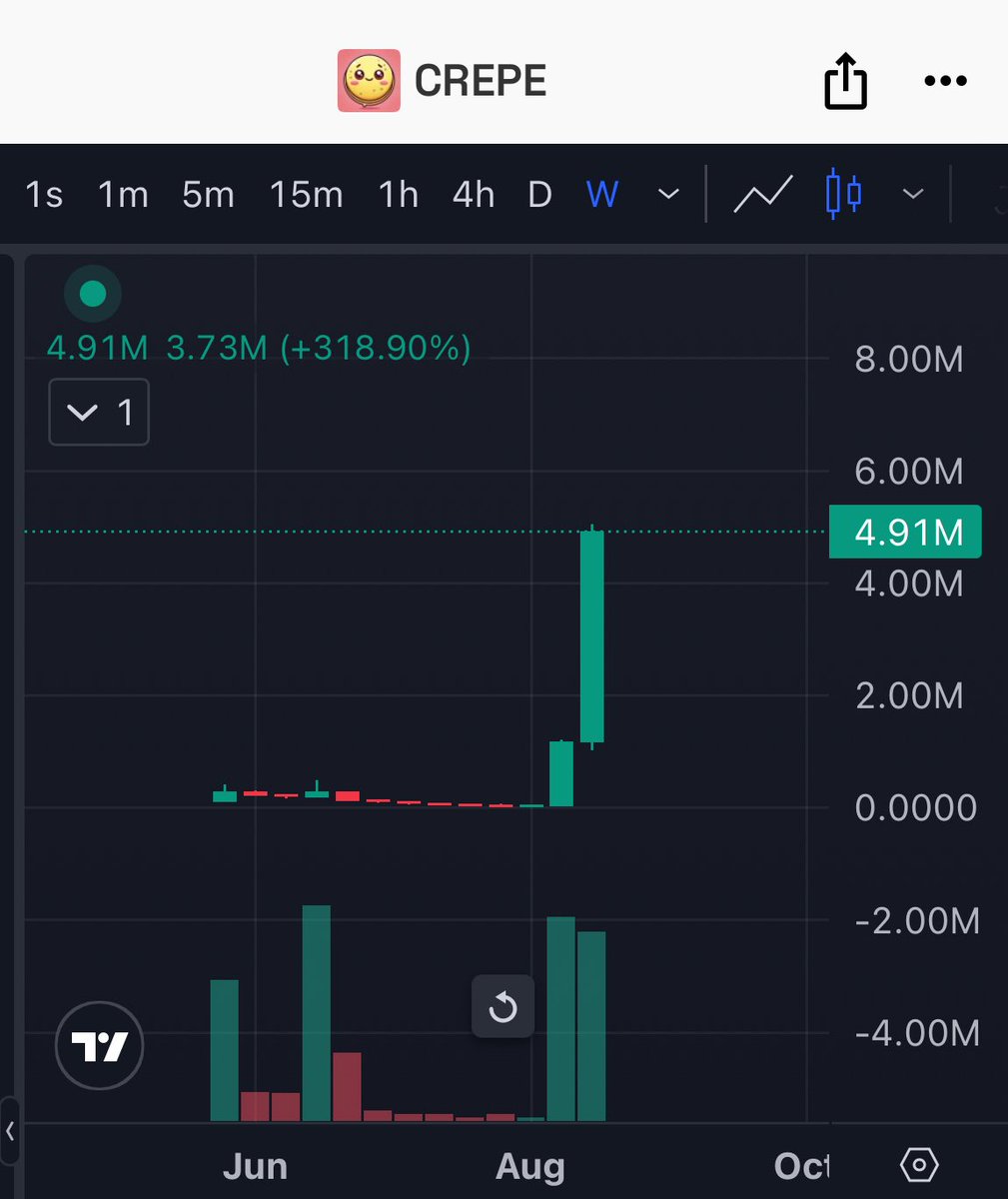This screenshot has height=1199, width=1008.
Task: Select the candlestick chart style
Action: [843, 195]
